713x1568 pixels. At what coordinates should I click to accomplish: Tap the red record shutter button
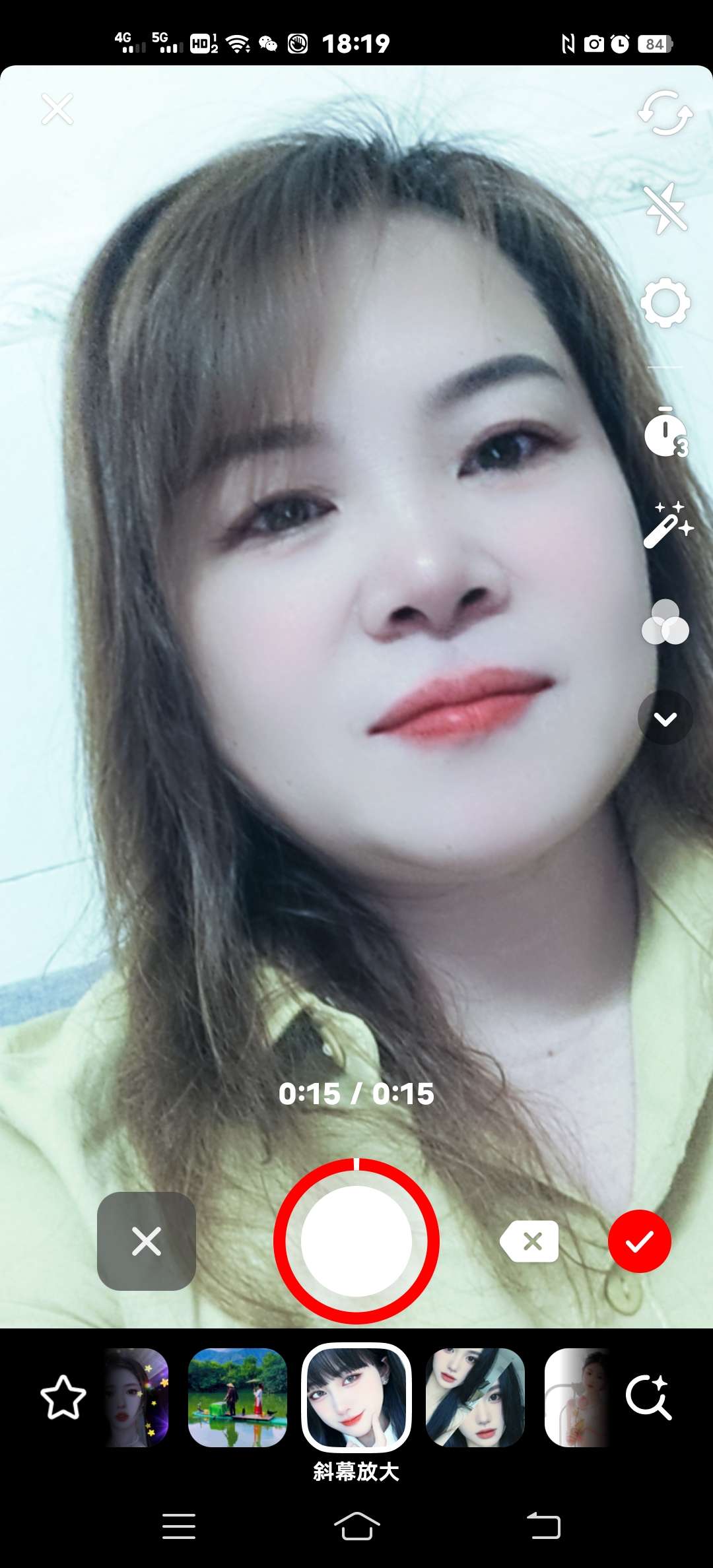coord(356,1241)
